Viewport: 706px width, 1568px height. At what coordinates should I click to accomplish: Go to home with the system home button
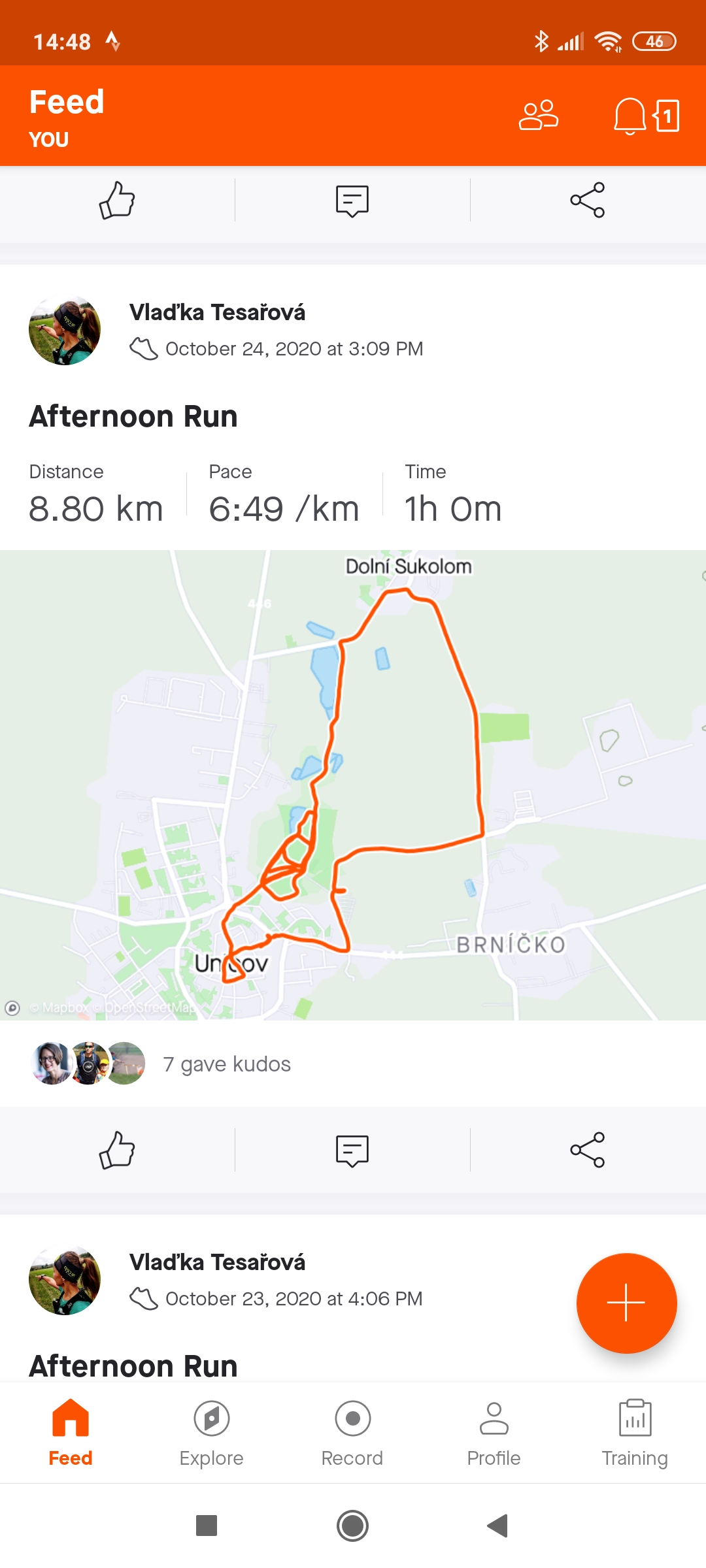tap(352, 1526)
